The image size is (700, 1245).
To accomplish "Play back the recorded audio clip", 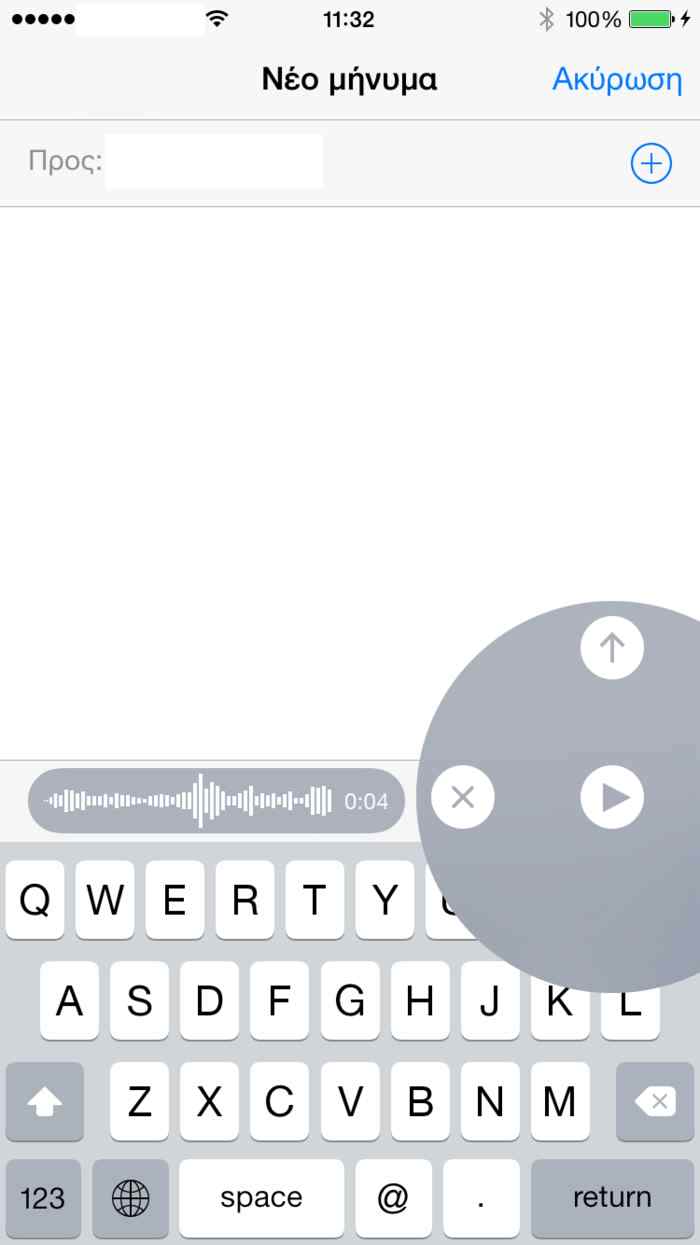I will coord(611,797).
